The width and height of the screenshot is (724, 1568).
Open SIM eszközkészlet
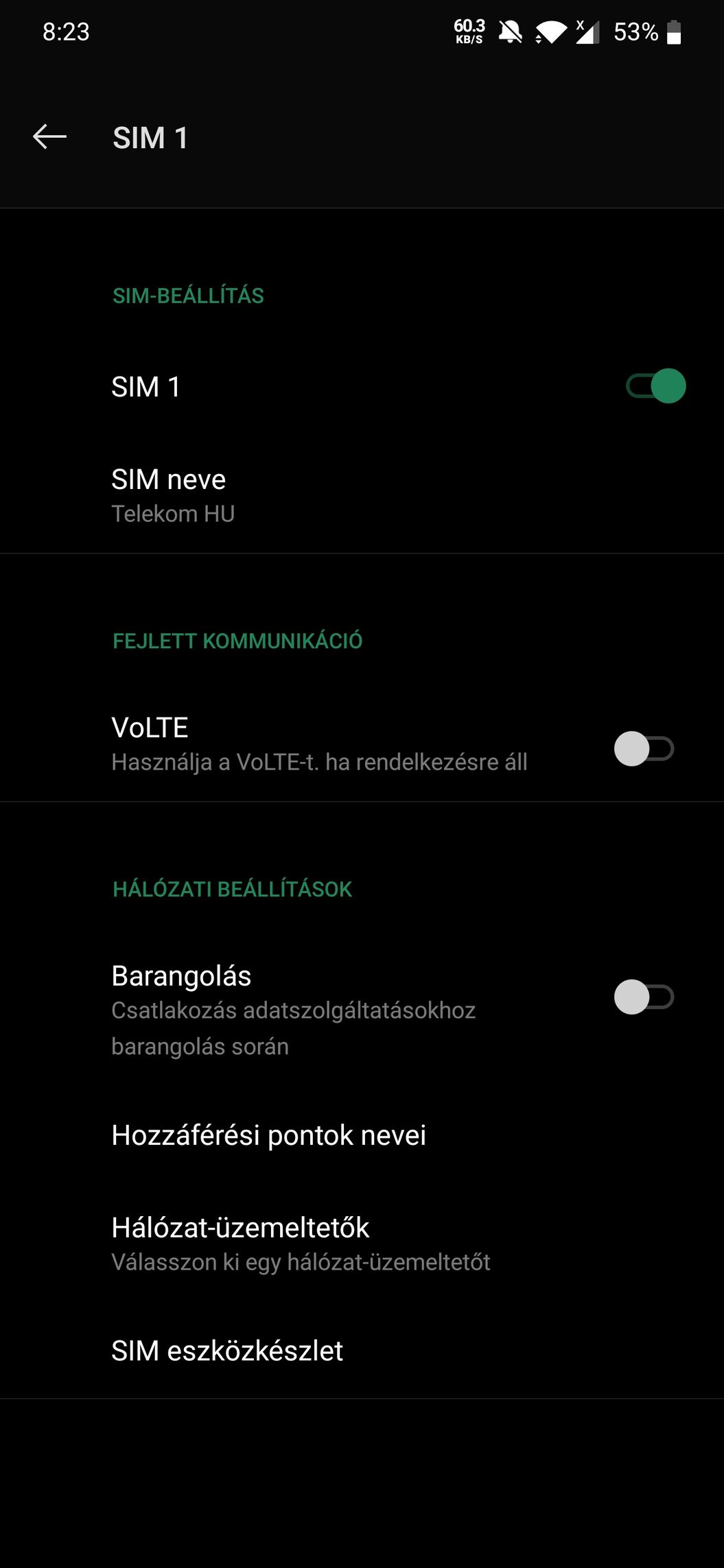click(x=227, y=1351)
